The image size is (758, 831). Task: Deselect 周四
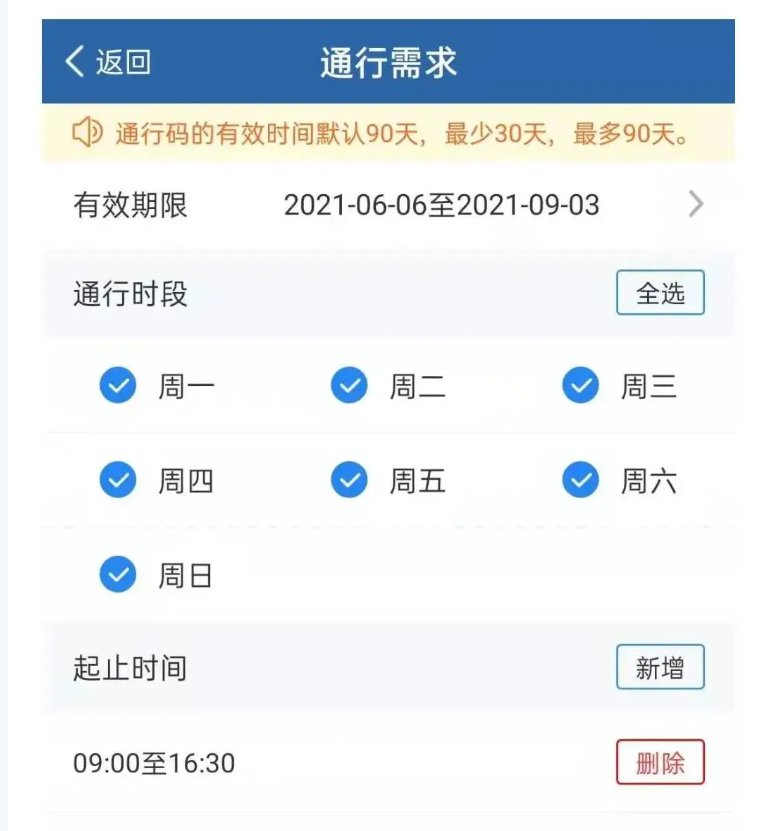pos(118,482)
